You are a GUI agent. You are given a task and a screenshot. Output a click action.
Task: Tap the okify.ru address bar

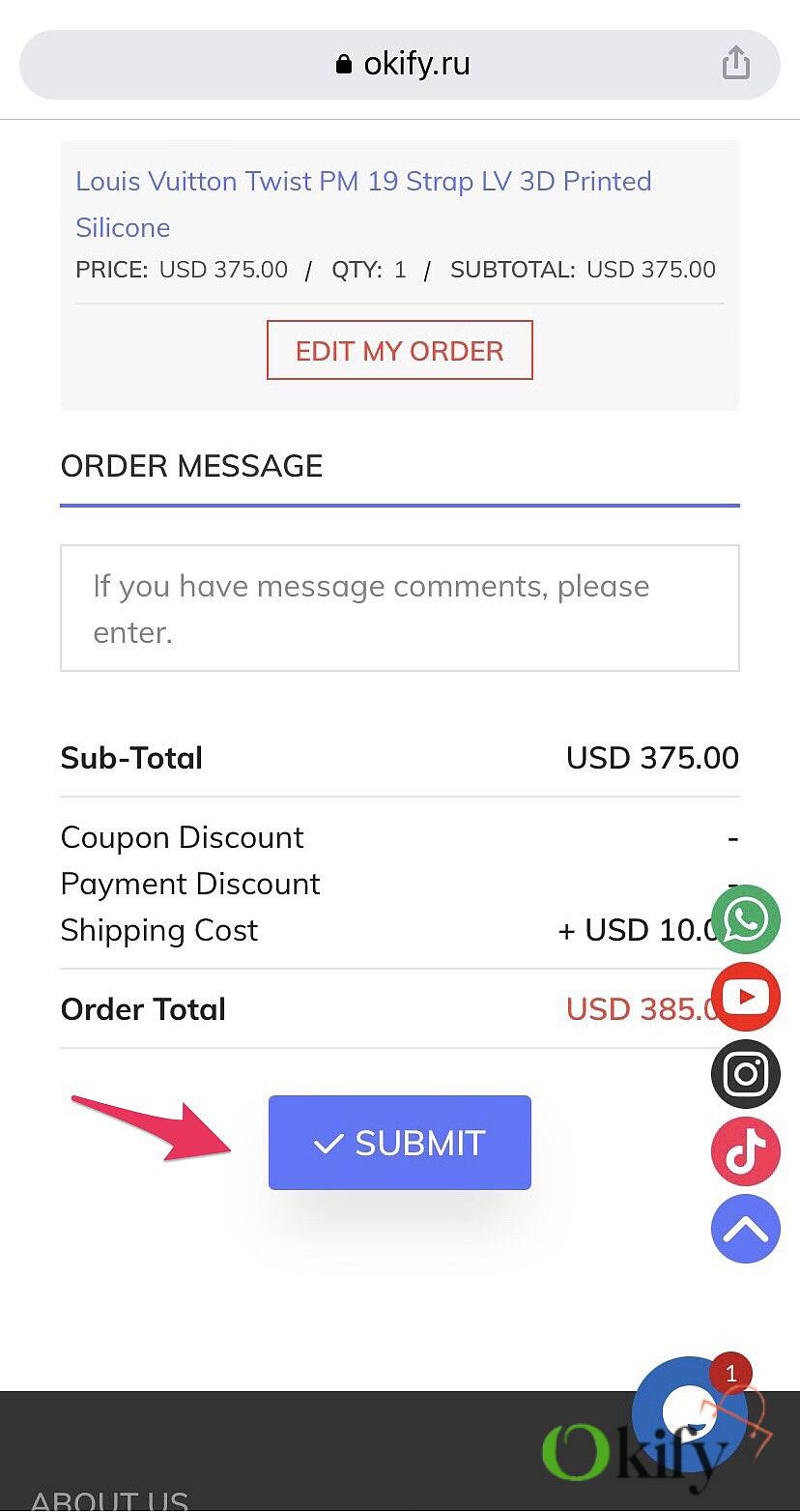click(400, 65)
